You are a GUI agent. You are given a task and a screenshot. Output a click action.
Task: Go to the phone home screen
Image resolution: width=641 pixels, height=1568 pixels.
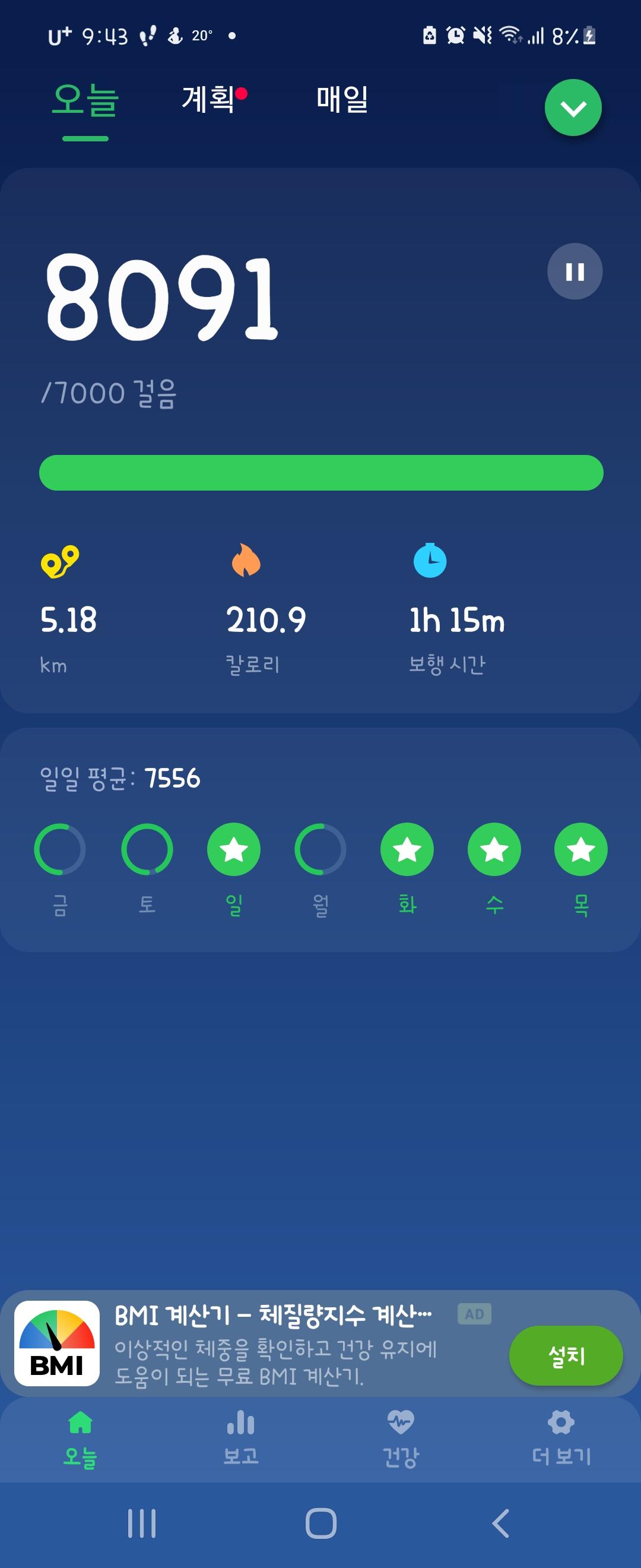pos(320,1523)
